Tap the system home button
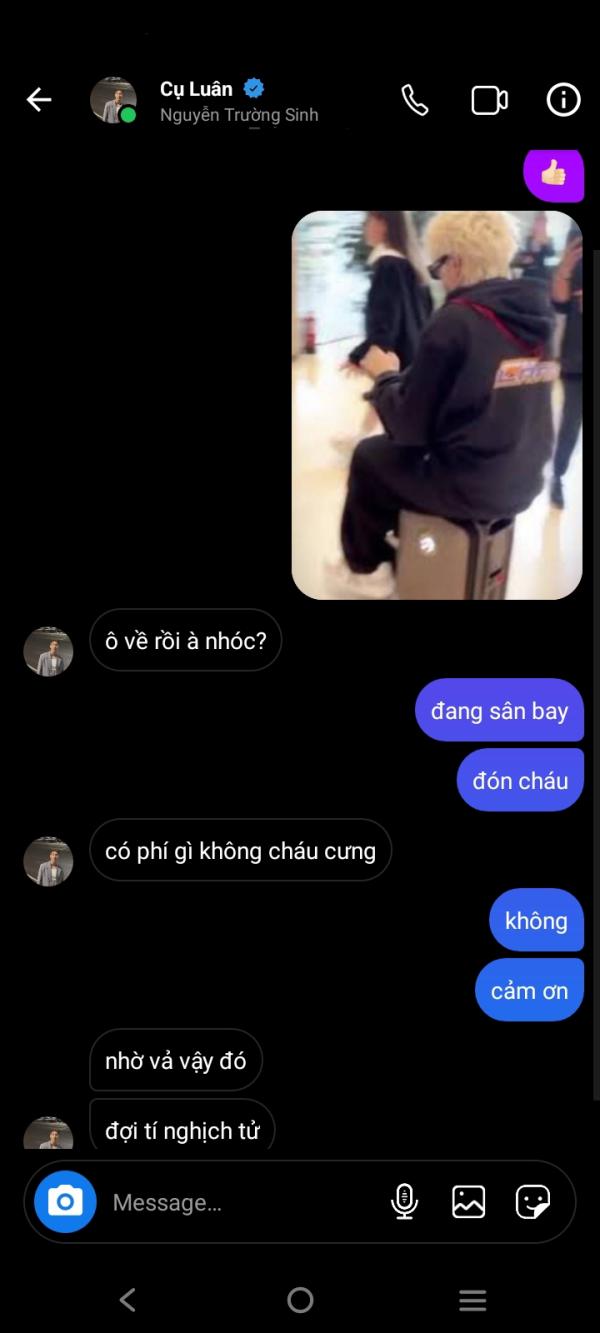Screen dimensions: 600x1333 click(300, 1300)
